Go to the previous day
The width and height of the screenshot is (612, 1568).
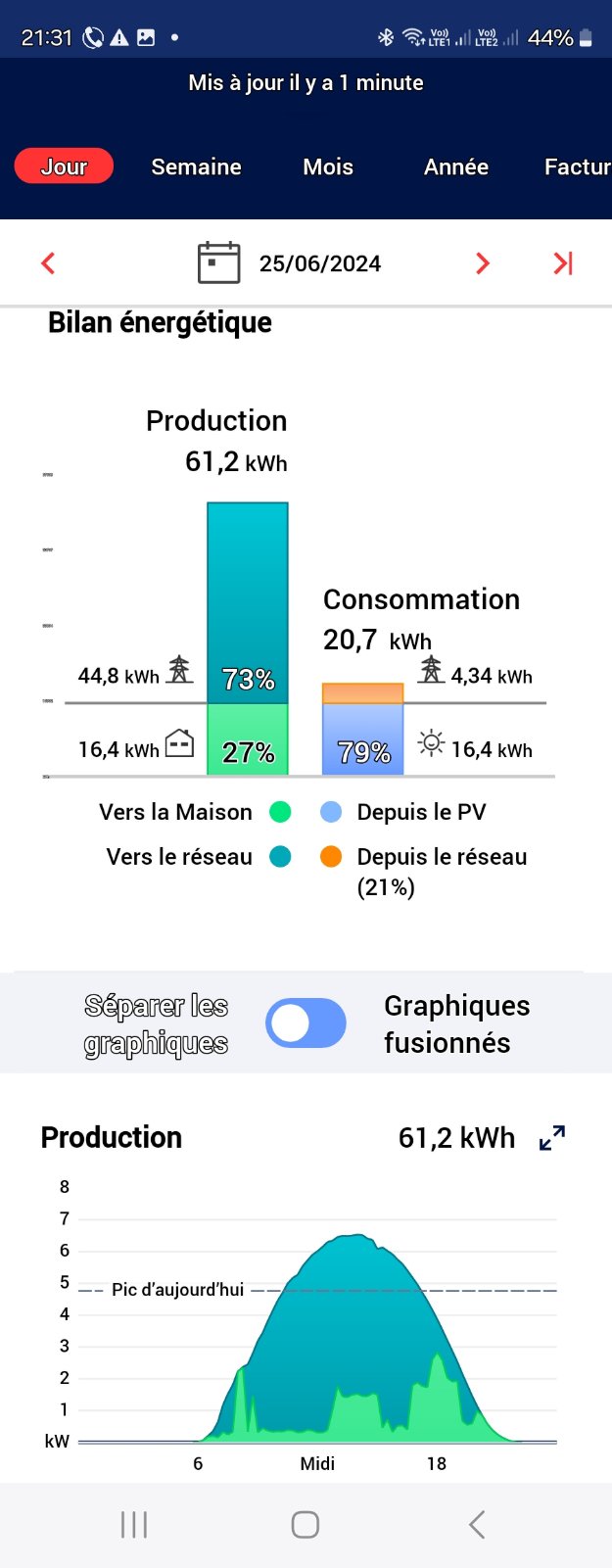point(48,262)
